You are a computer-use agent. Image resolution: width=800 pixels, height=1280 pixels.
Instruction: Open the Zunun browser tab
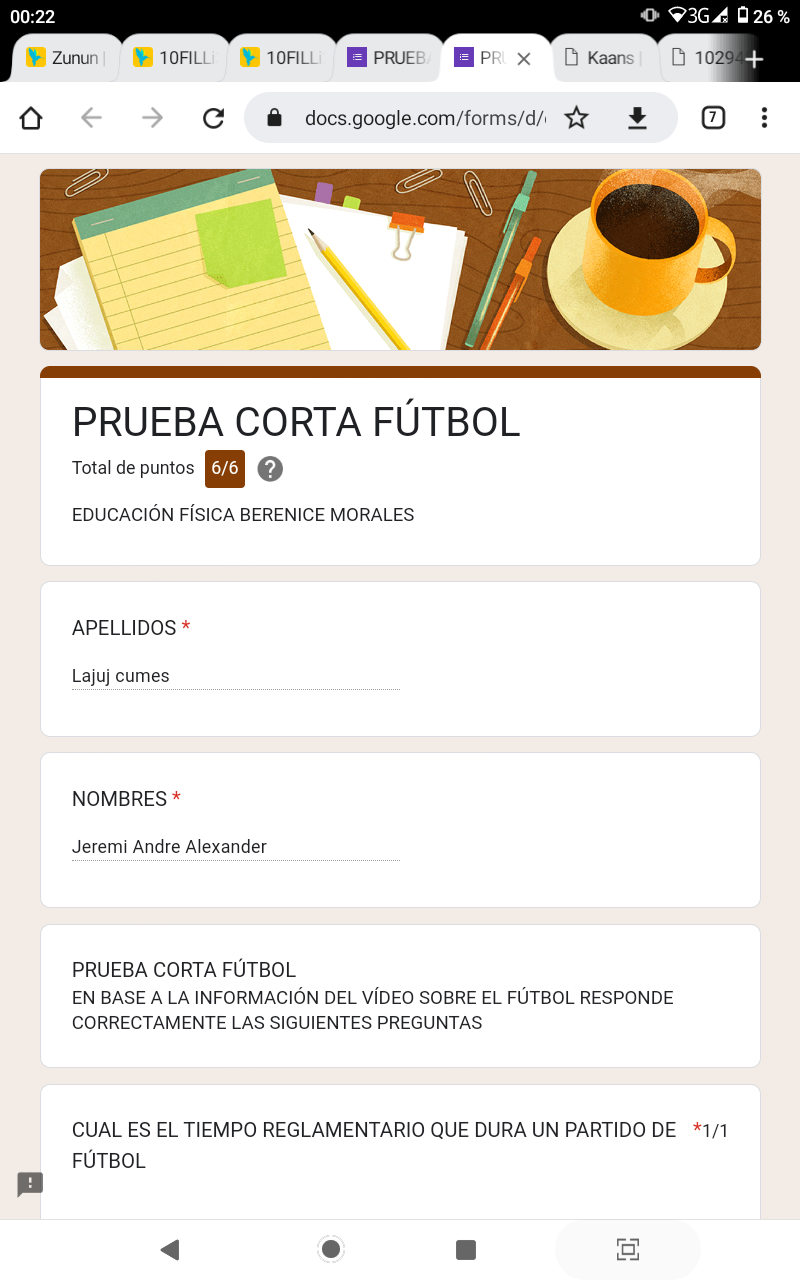(67, 58)
